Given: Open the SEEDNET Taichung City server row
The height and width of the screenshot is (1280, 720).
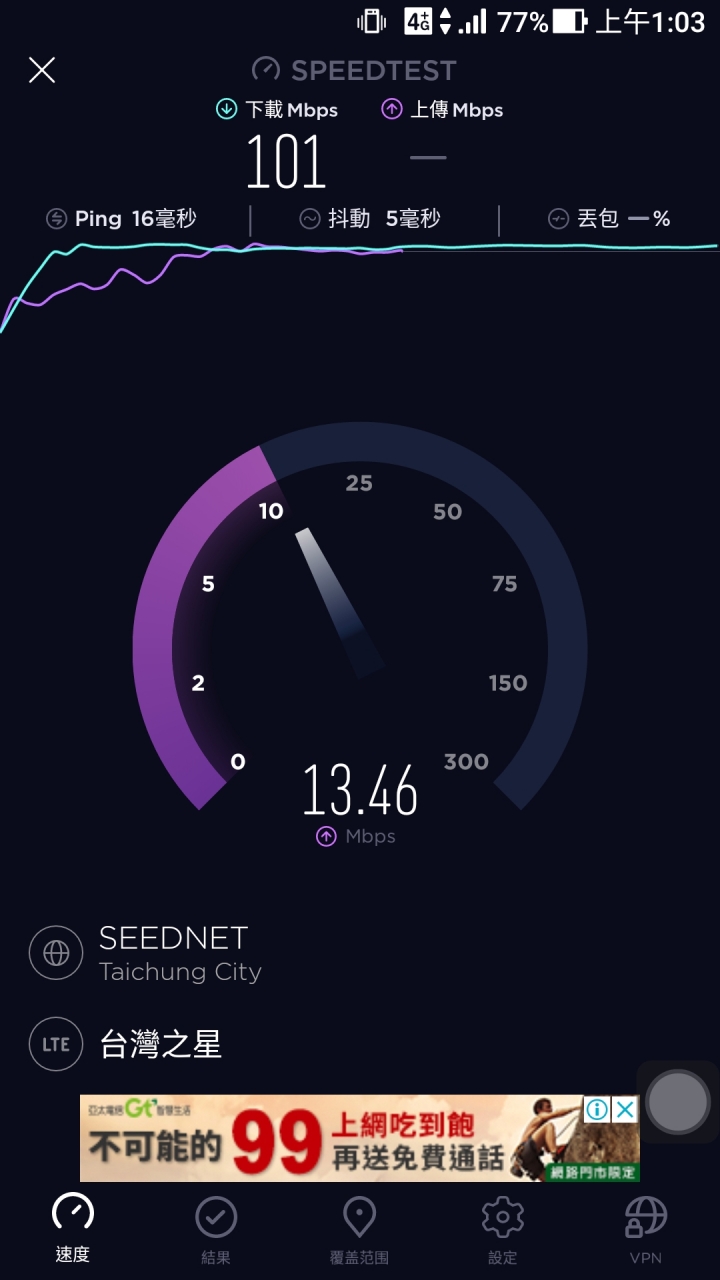Looking at the screenshot, I should (x=180, y=952).
